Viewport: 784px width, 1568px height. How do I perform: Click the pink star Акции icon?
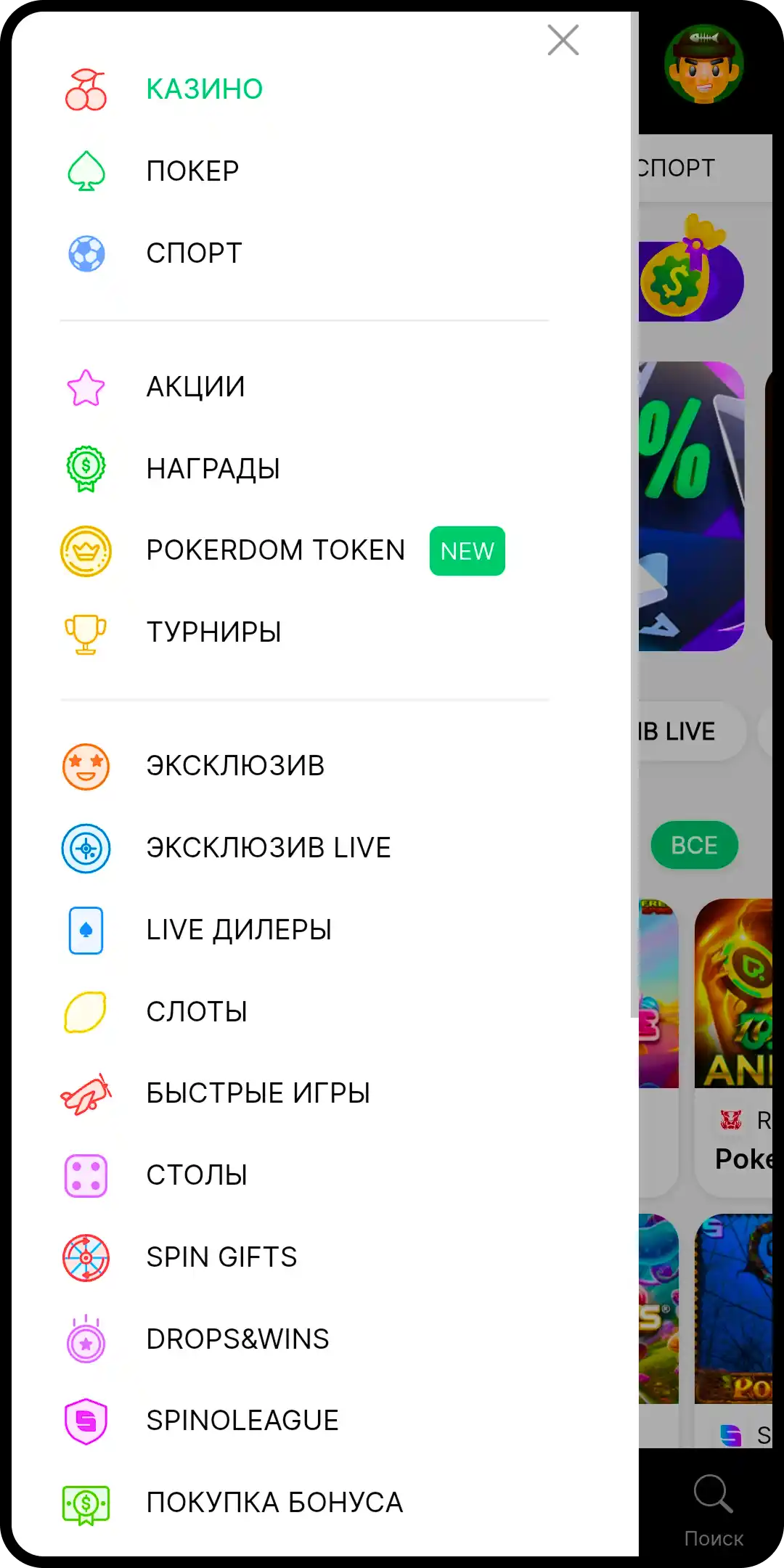(x=86, y=387)
